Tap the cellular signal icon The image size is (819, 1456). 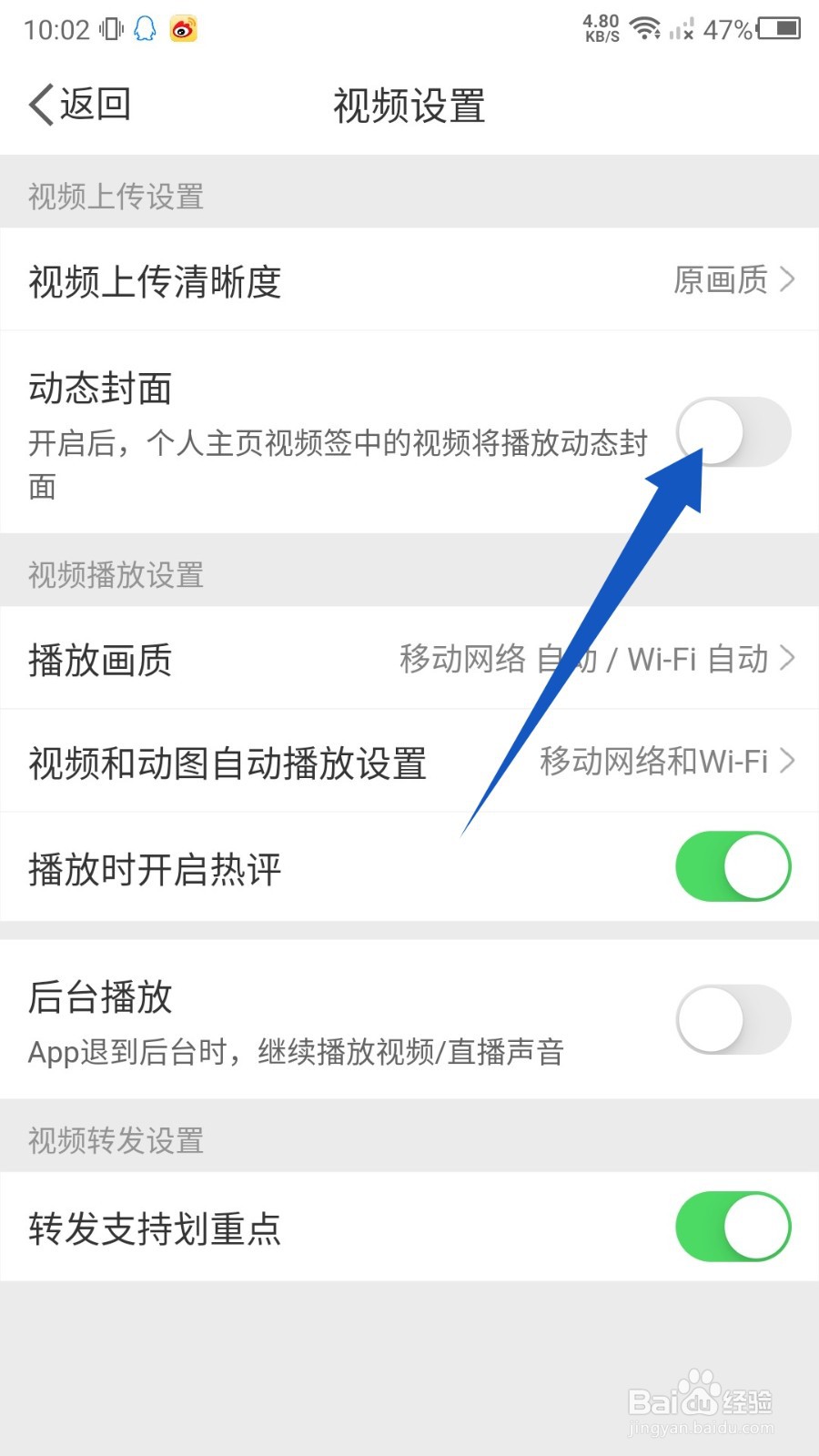point(681,27)
